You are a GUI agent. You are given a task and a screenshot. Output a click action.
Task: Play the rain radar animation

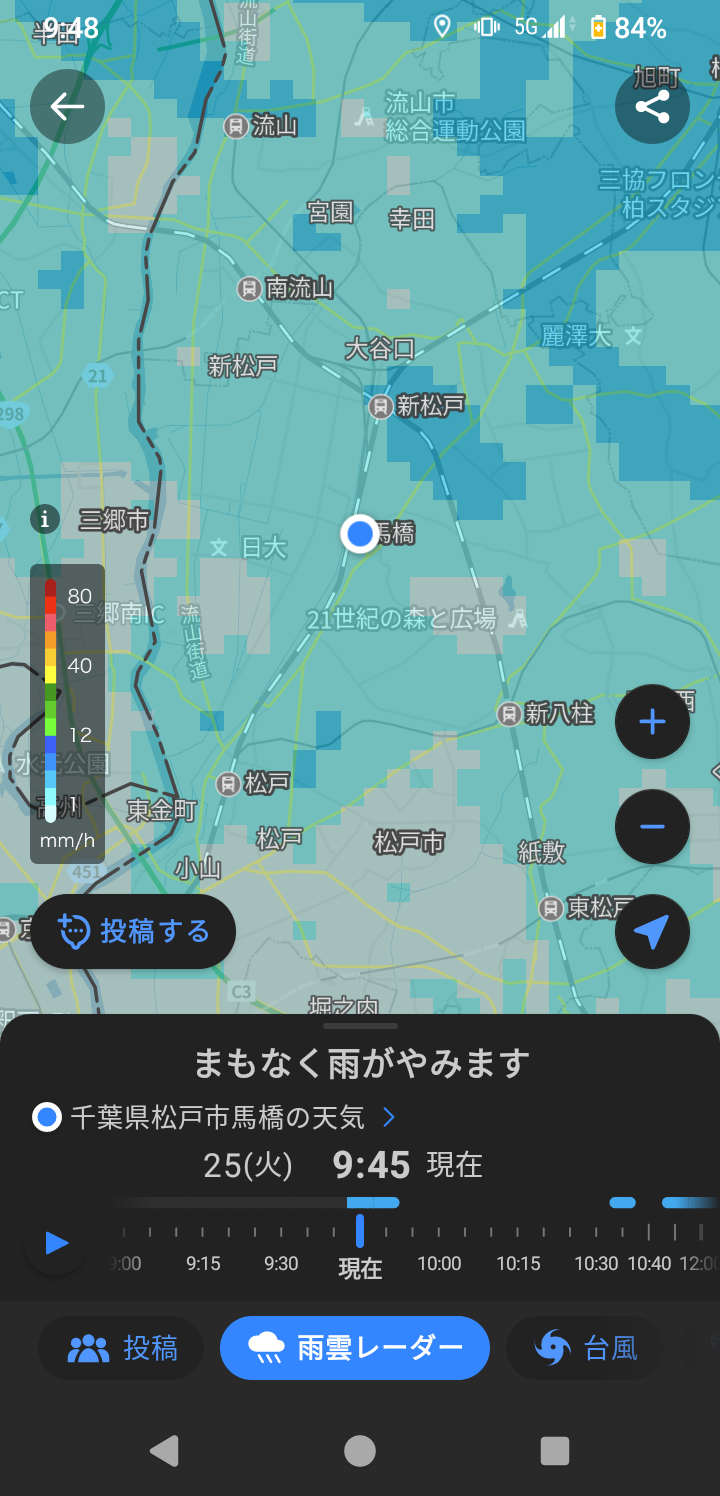(x=54, y=1243)
